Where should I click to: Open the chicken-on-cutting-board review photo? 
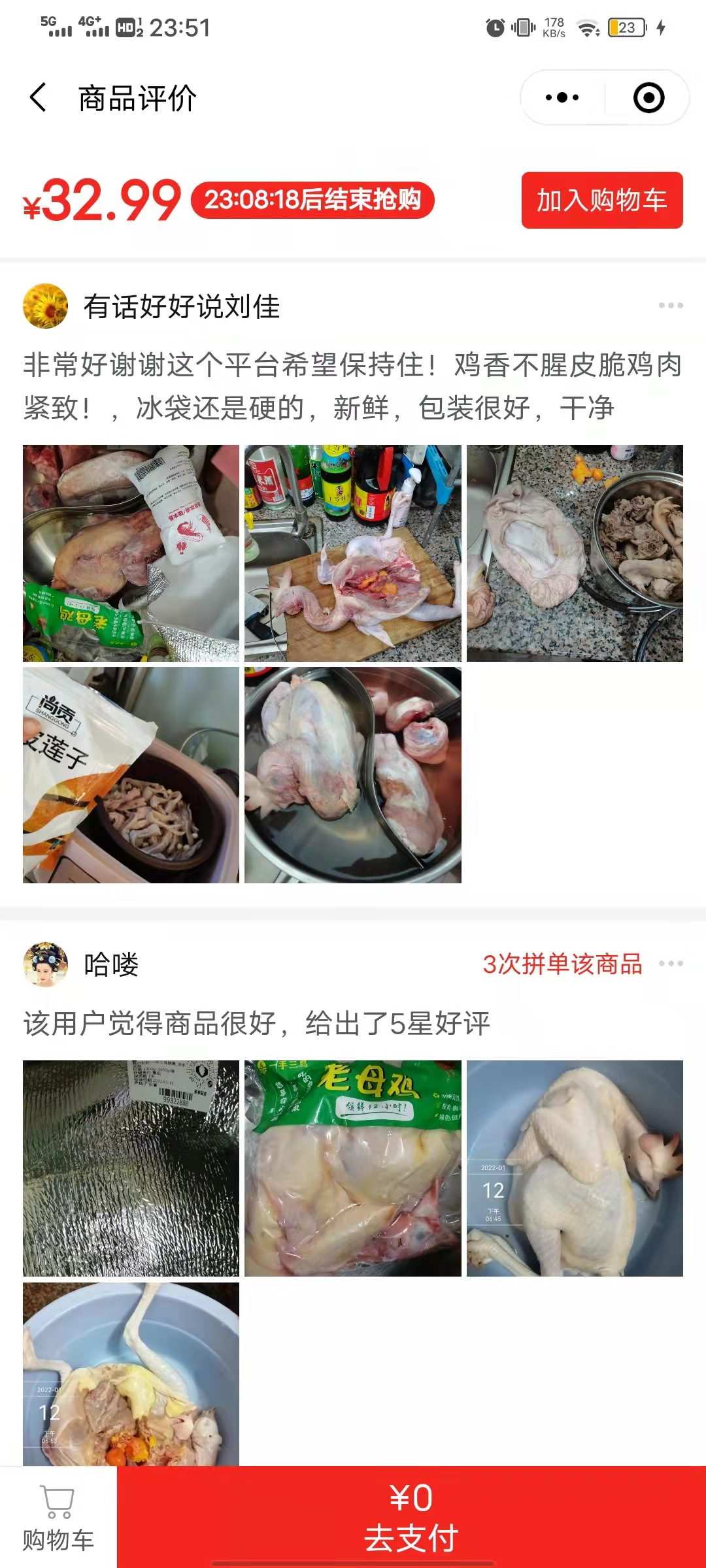click(x=353, y=553)
